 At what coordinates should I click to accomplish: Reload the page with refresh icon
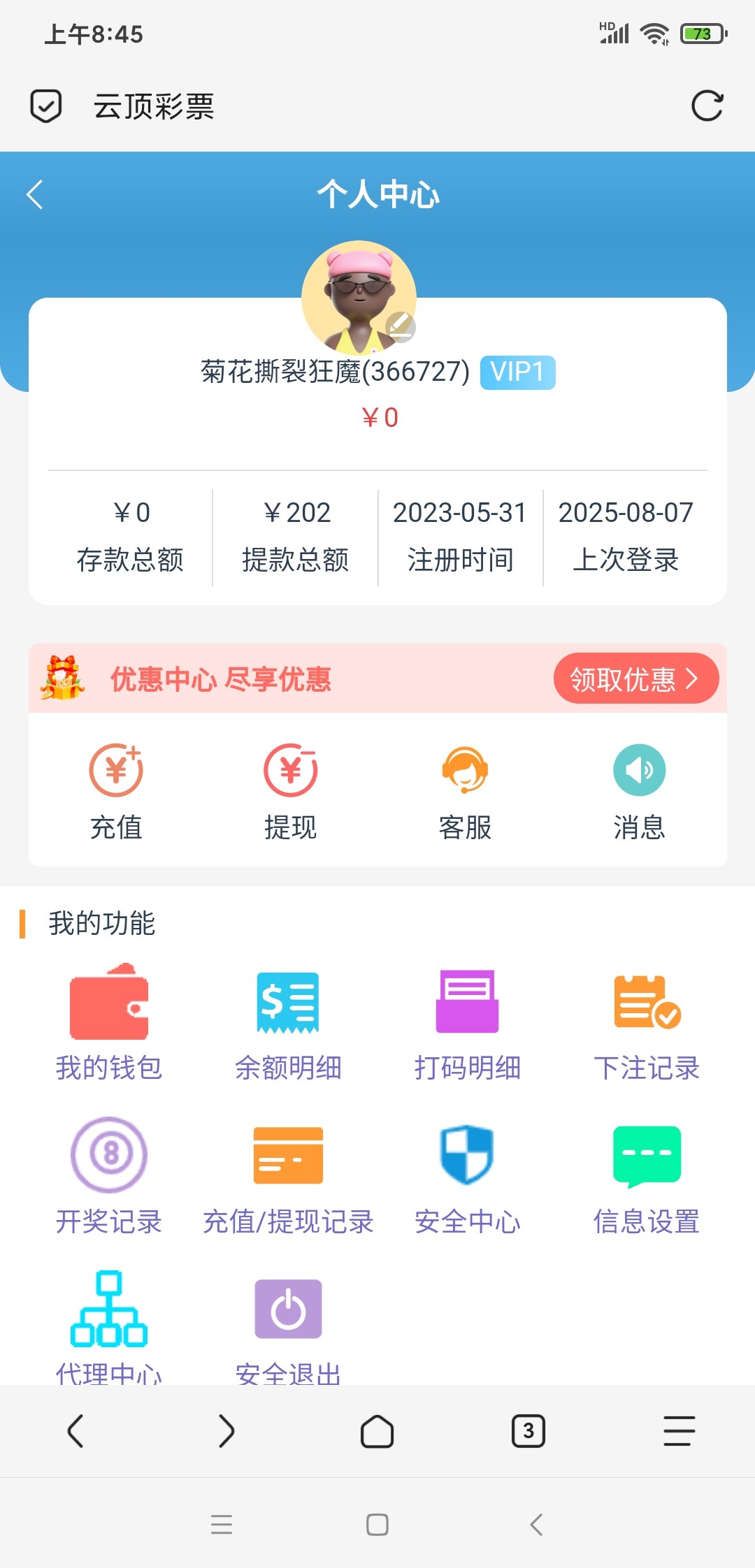coord(707,106)
